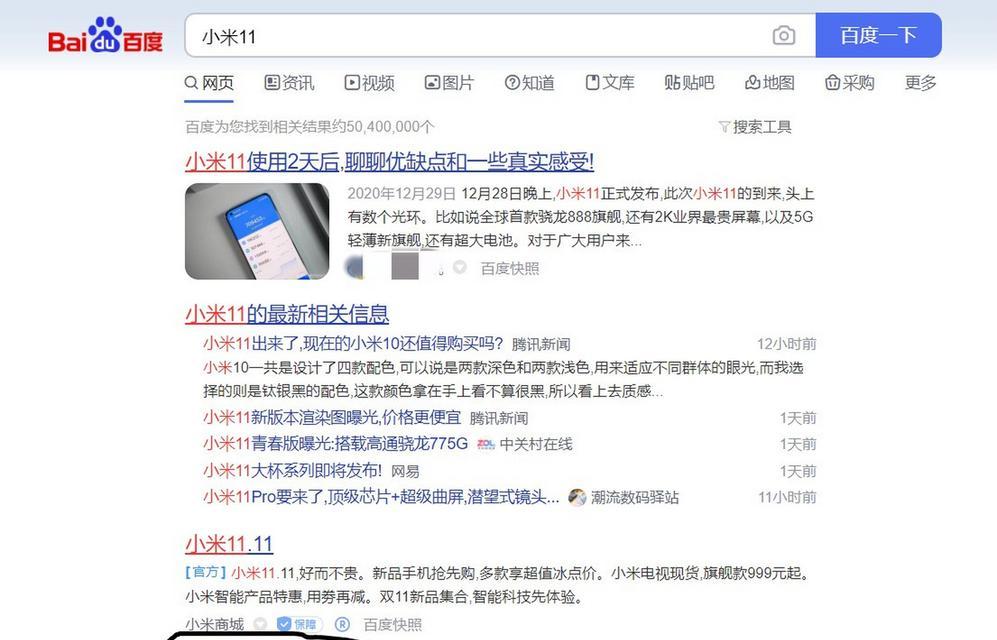Open the 小米11.11 official result

229,544
